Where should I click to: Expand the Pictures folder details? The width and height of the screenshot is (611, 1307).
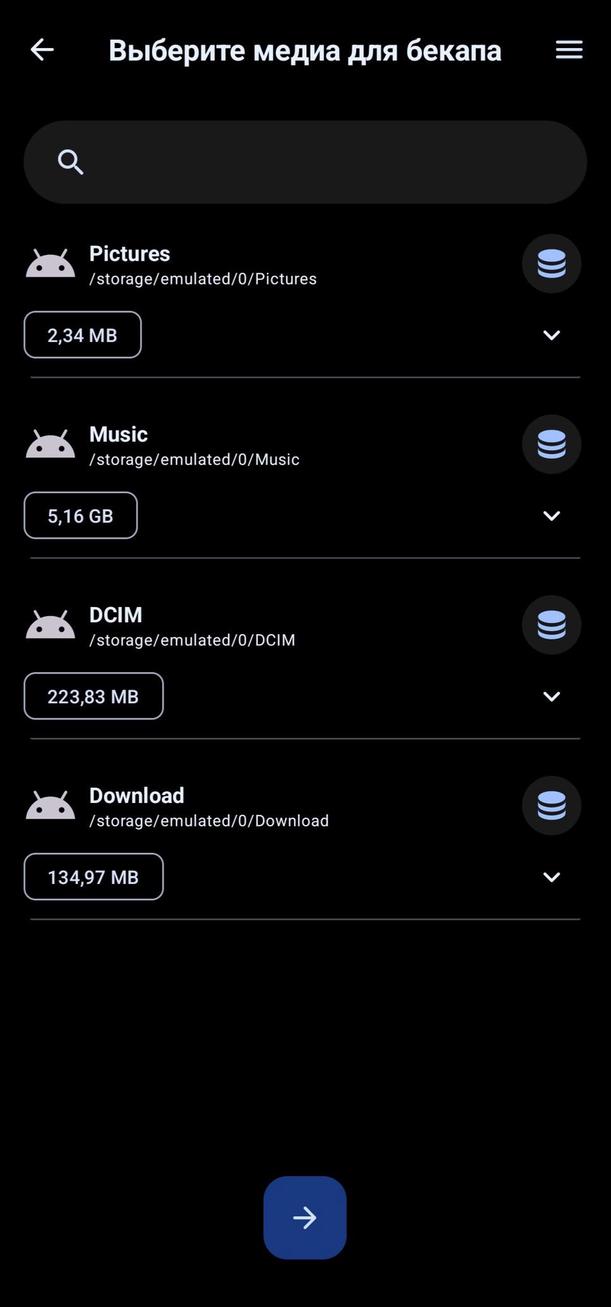[551, 335]
